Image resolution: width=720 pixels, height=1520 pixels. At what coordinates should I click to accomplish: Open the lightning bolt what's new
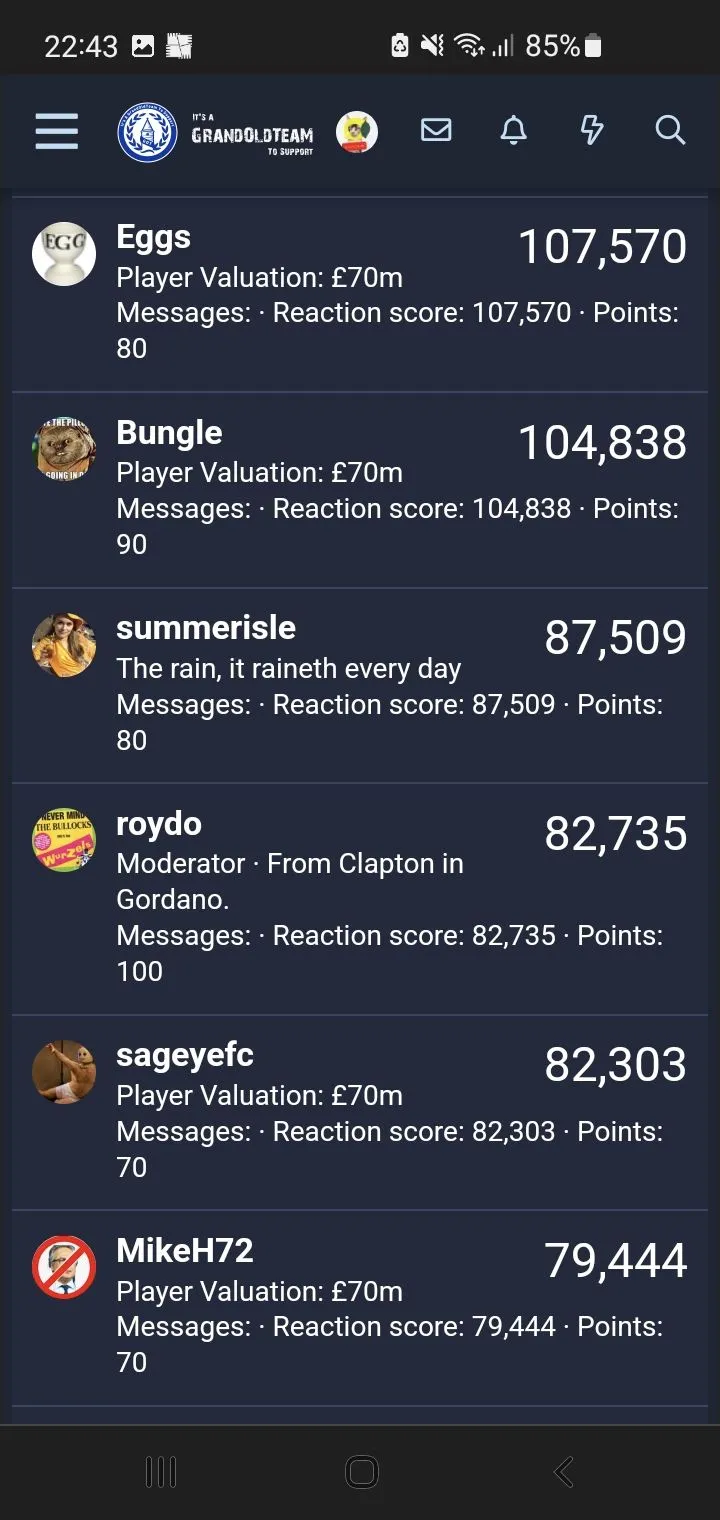point(592,130)
